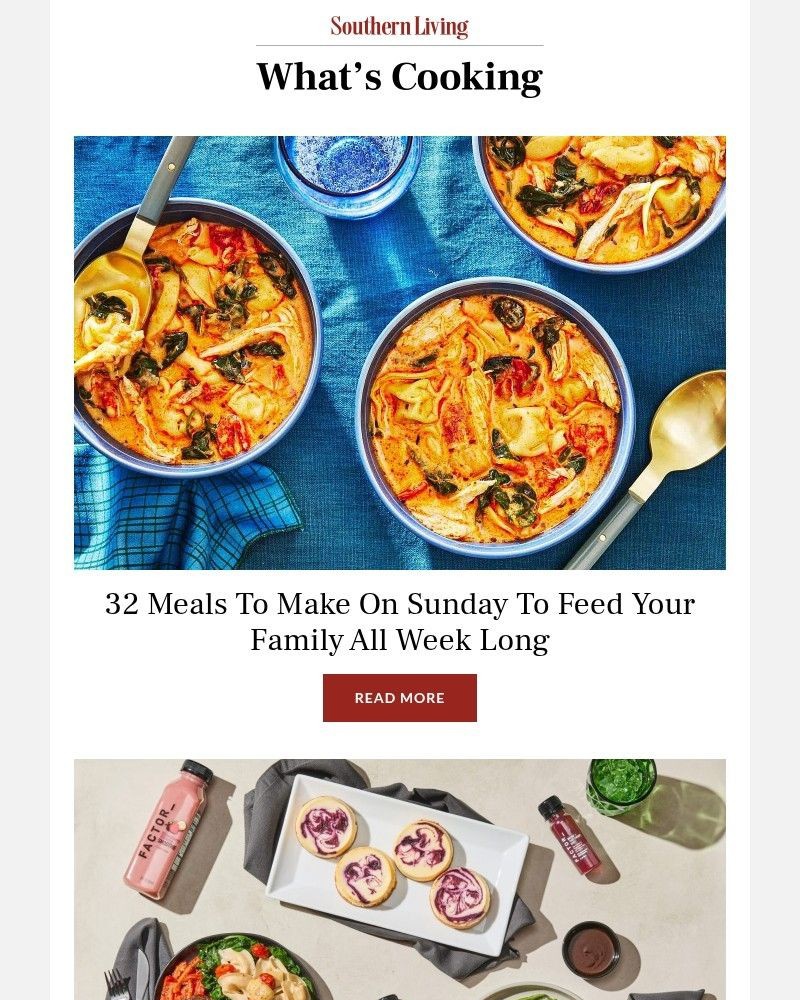Click the Southern Living logo
This screenshot has width=800, height=1000.
point(399,25)
